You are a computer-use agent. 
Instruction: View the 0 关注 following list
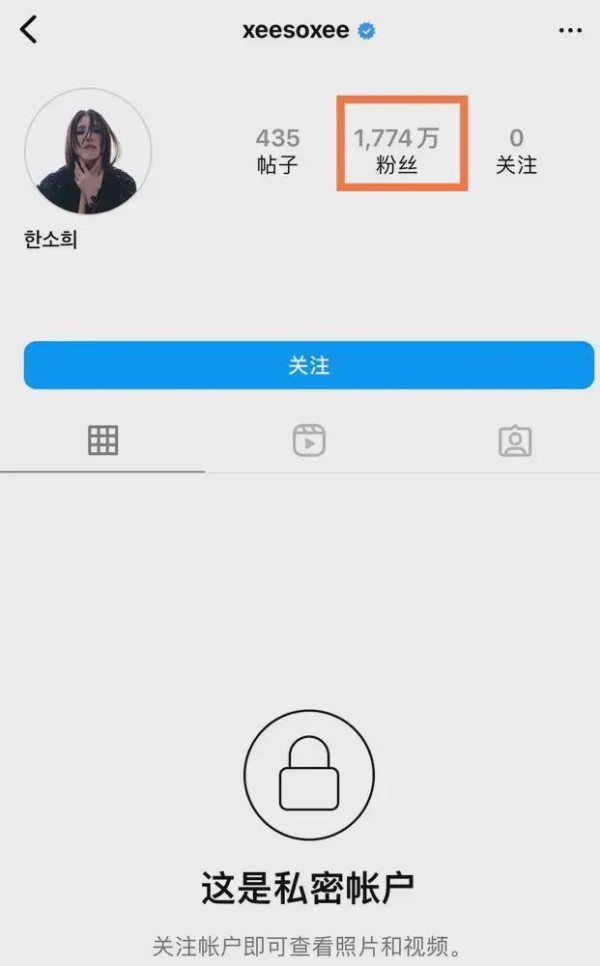coord(516,150)
